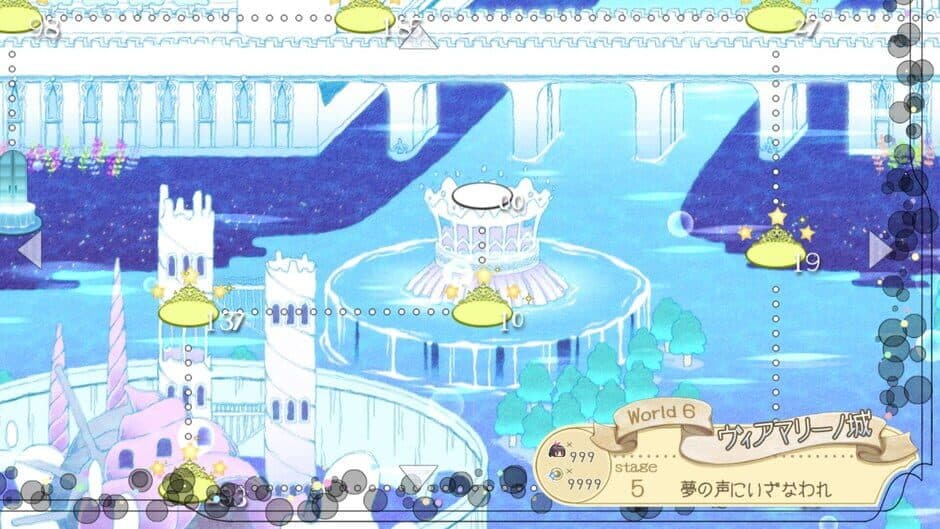Select the stage node numbered 10
Viewport: 940px width, 529px height.
click(482, 311)
